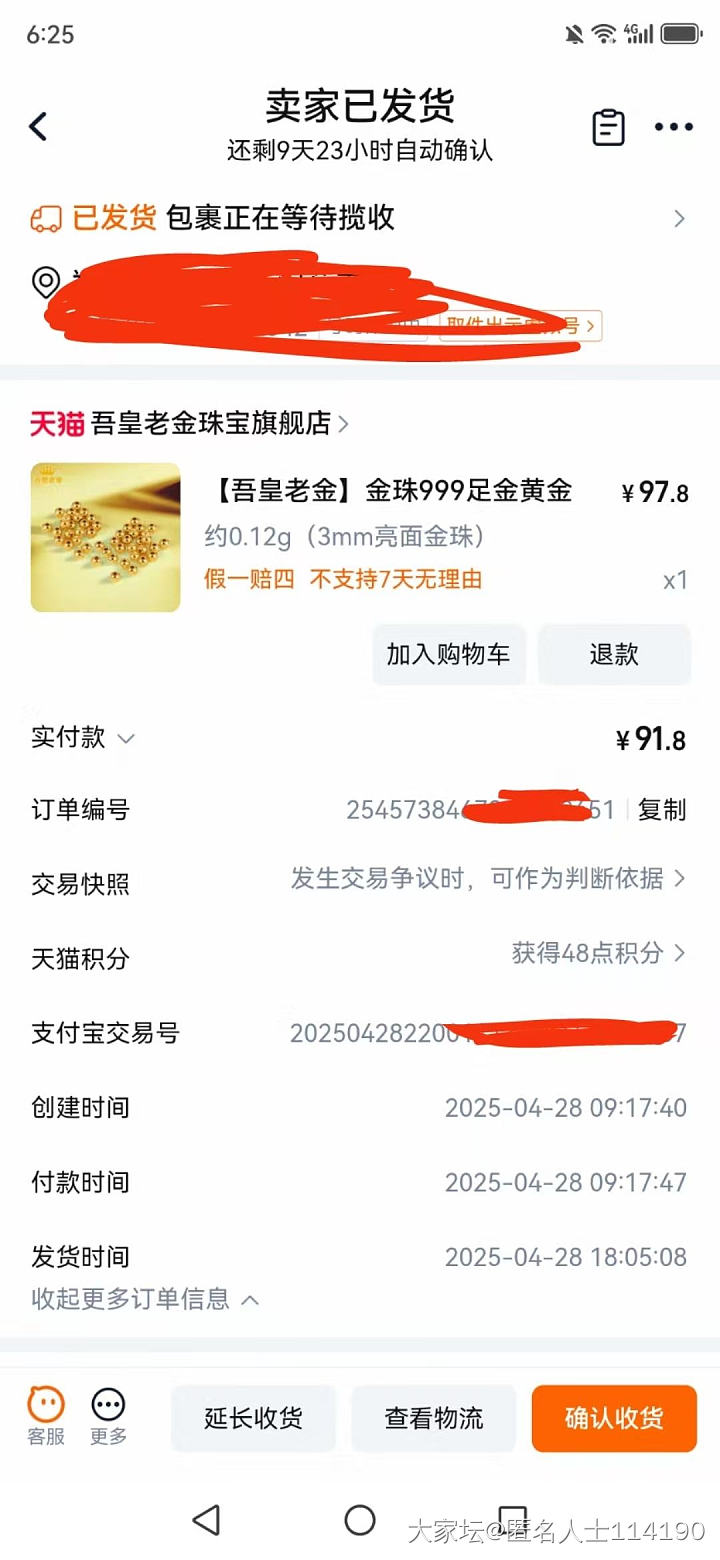720x1560 pixels.
Task: Go back from the order details page
Action: click(38, 127)
